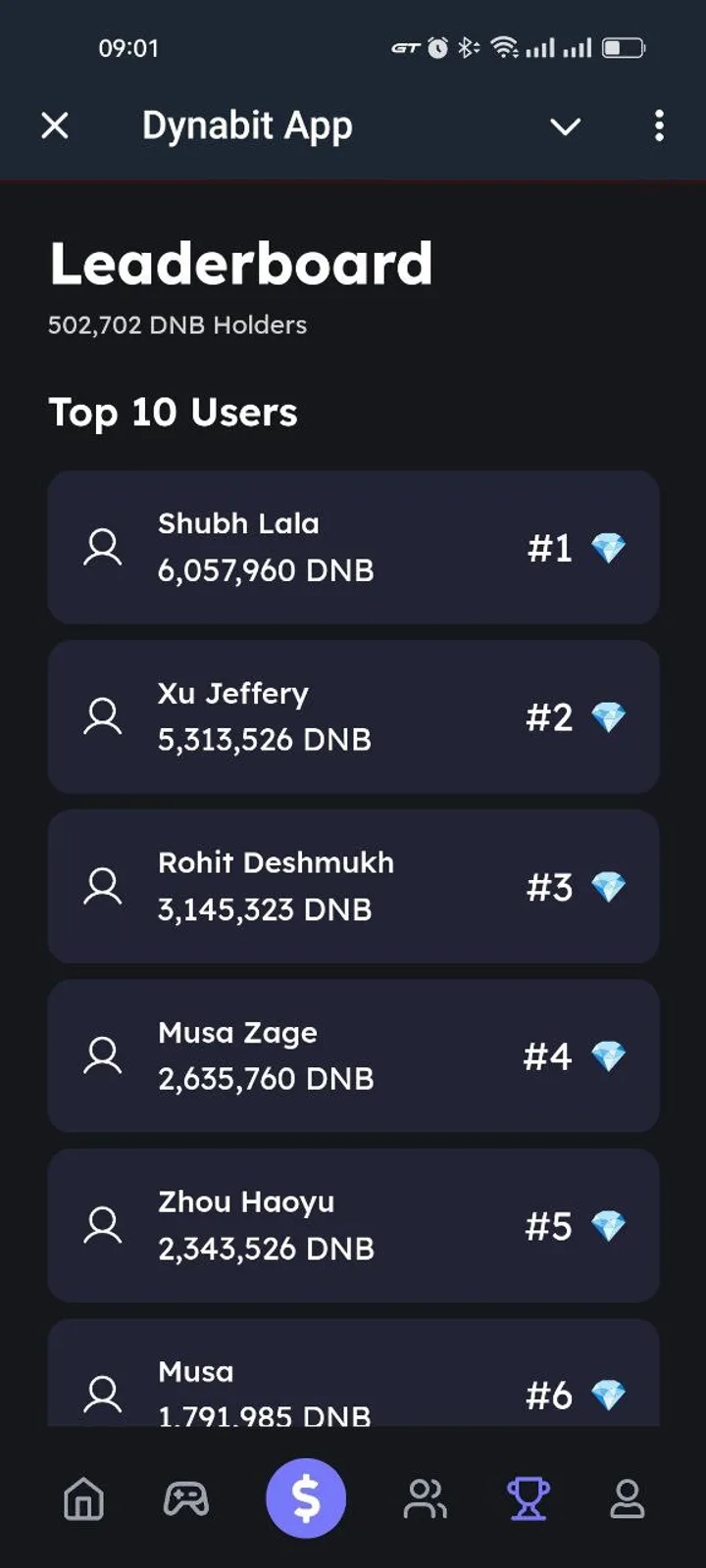Select the trophy leaderboard tab
The width and height of the screenshot is (706, 1568).
tap(528, 1498)
